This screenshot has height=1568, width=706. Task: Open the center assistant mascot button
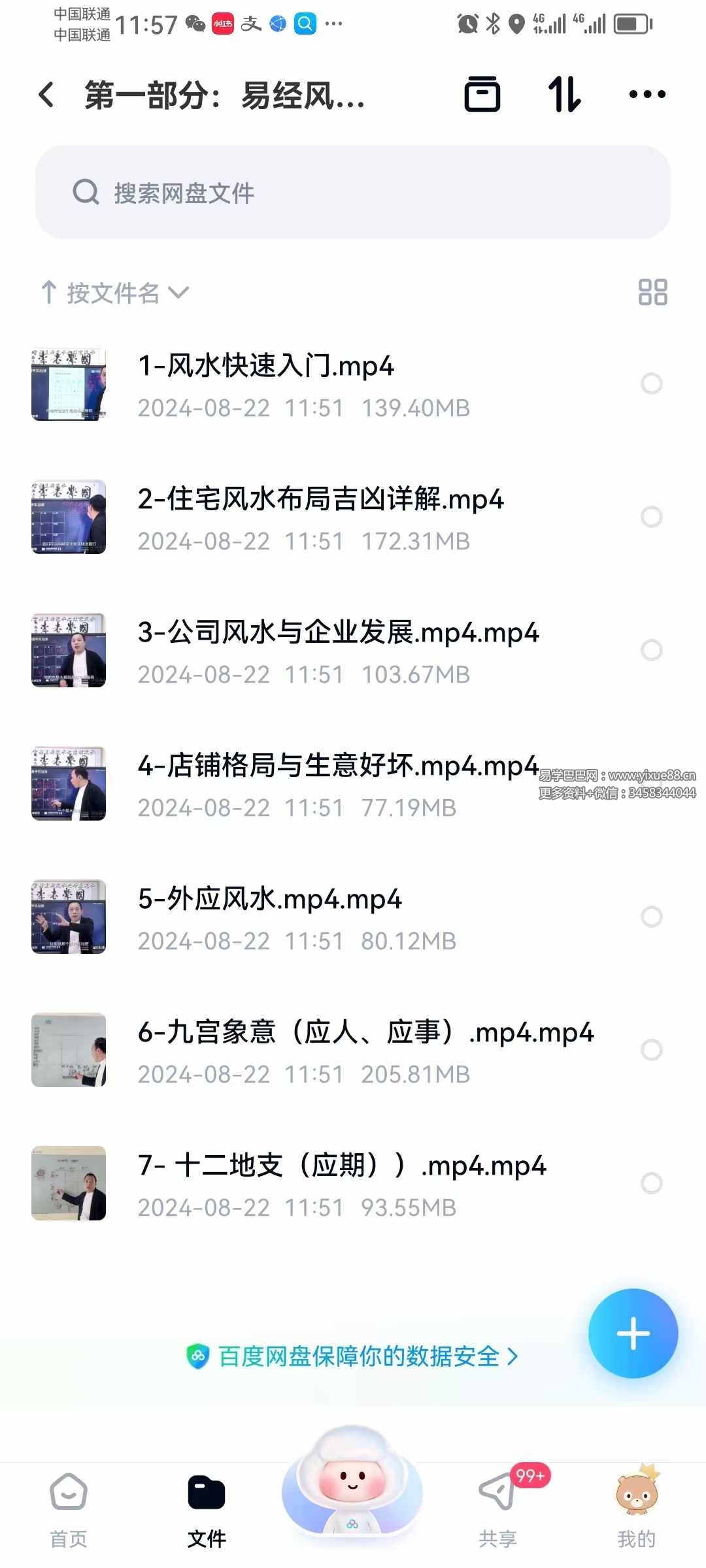pos(352,1483)
